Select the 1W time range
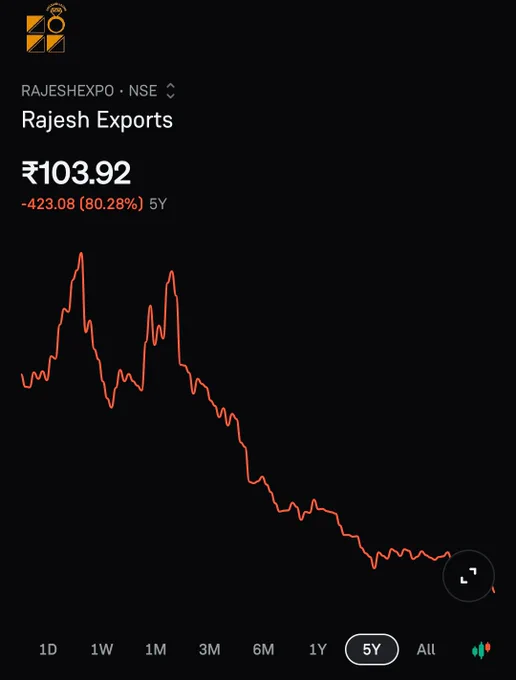 (x=102, y=649)
